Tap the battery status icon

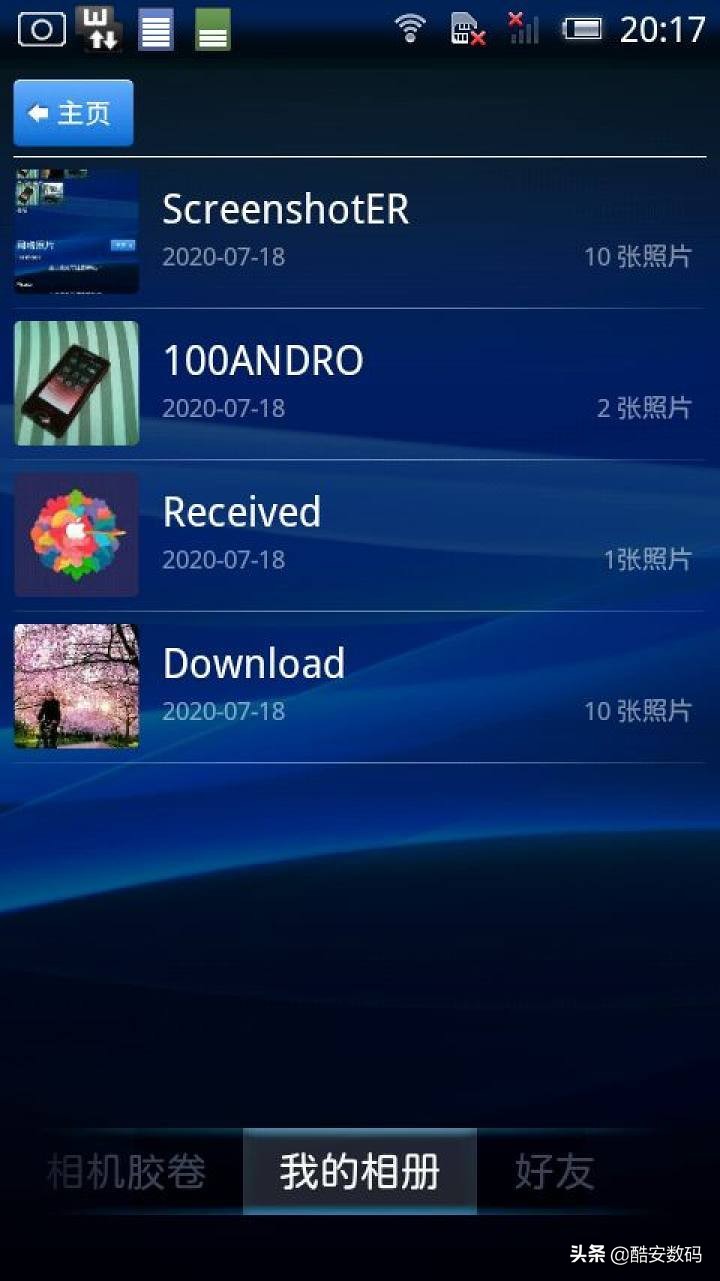[x=583, y=28]
